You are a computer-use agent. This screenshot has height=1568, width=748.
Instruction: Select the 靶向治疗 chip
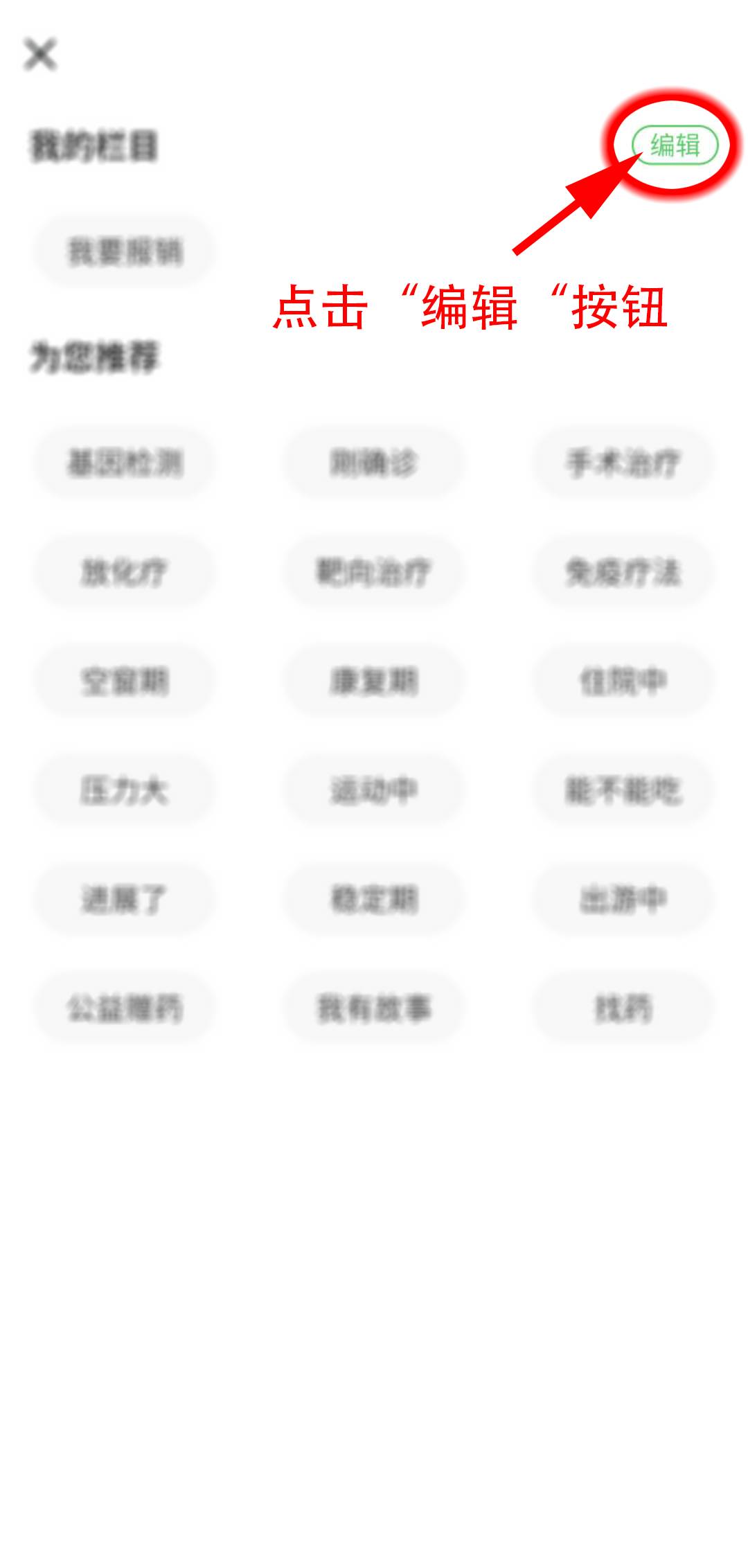click(x=373, y=573)
